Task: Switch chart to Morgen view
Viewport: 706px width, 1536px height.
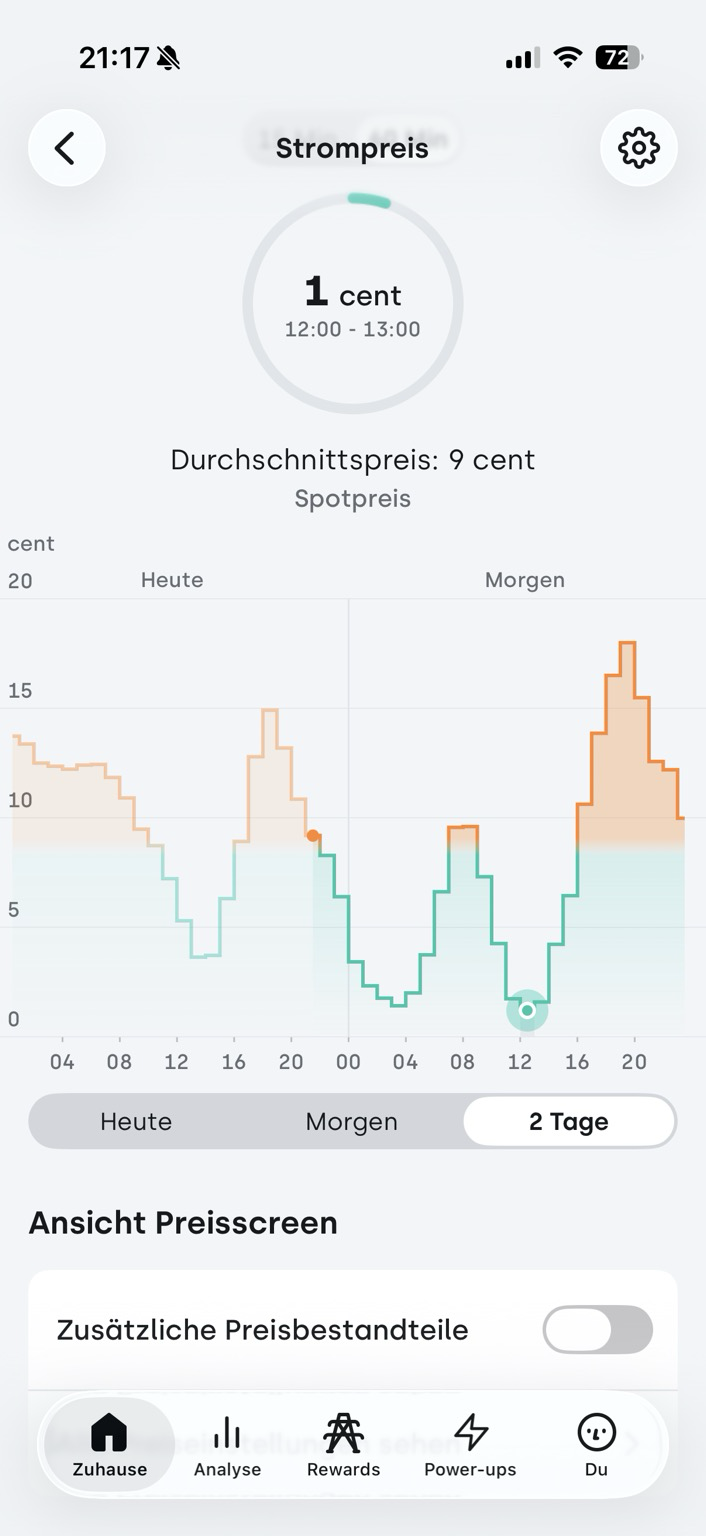Action: point(351,1121)
